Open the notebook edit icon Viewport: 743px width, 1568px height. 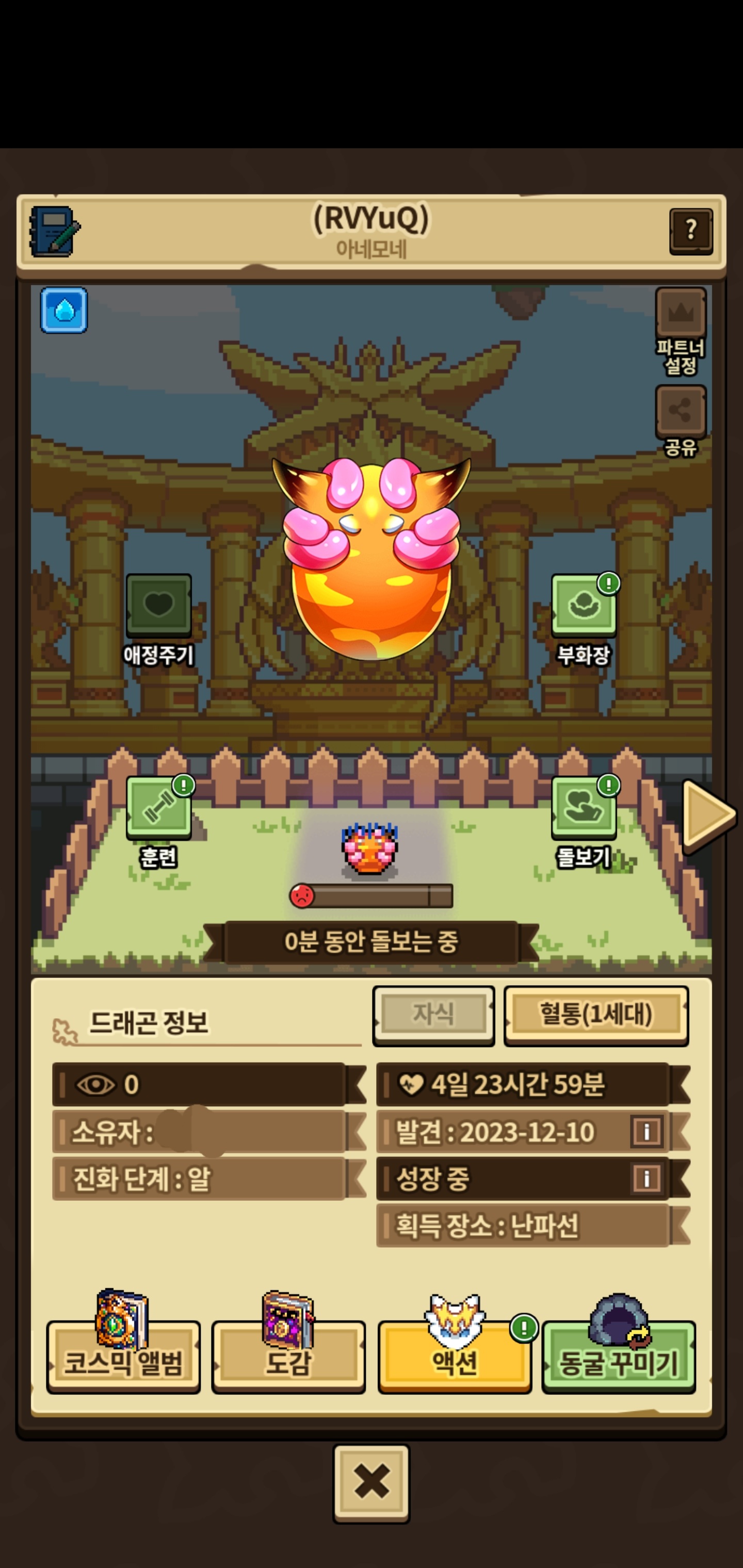(x=54, y=231)
